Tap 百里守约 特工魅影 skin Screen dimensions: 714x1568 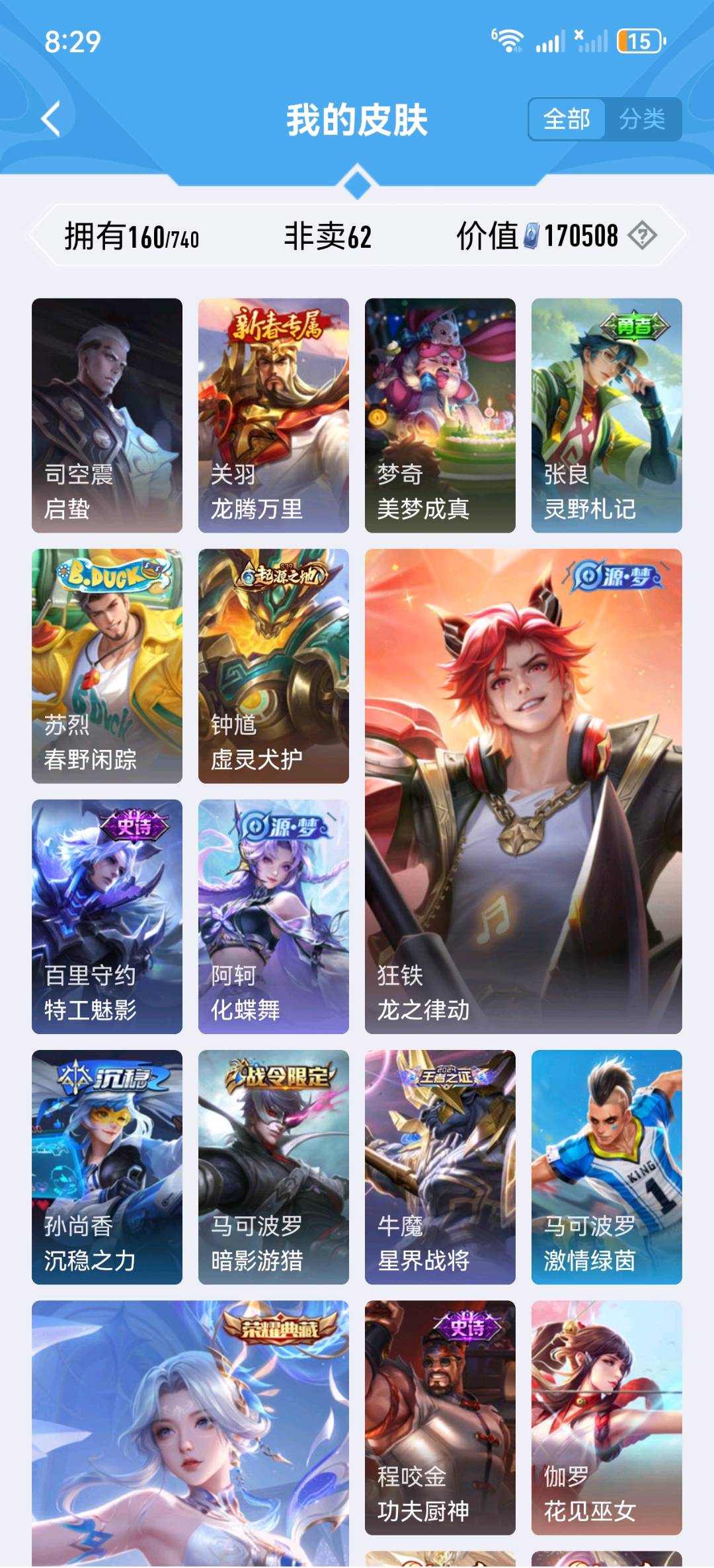107,916
